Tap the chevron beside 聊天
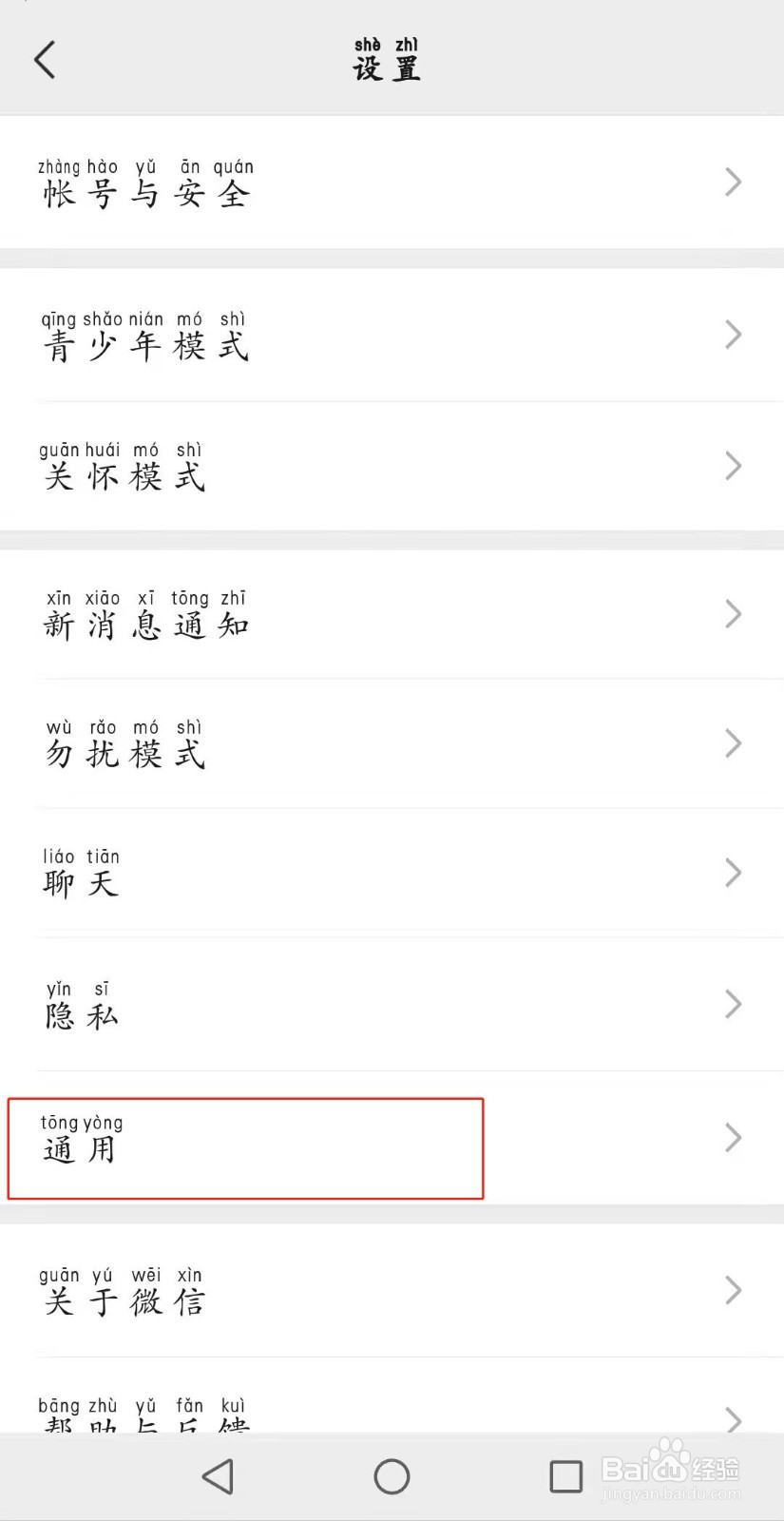784x1521 pixels. [732, 873]
